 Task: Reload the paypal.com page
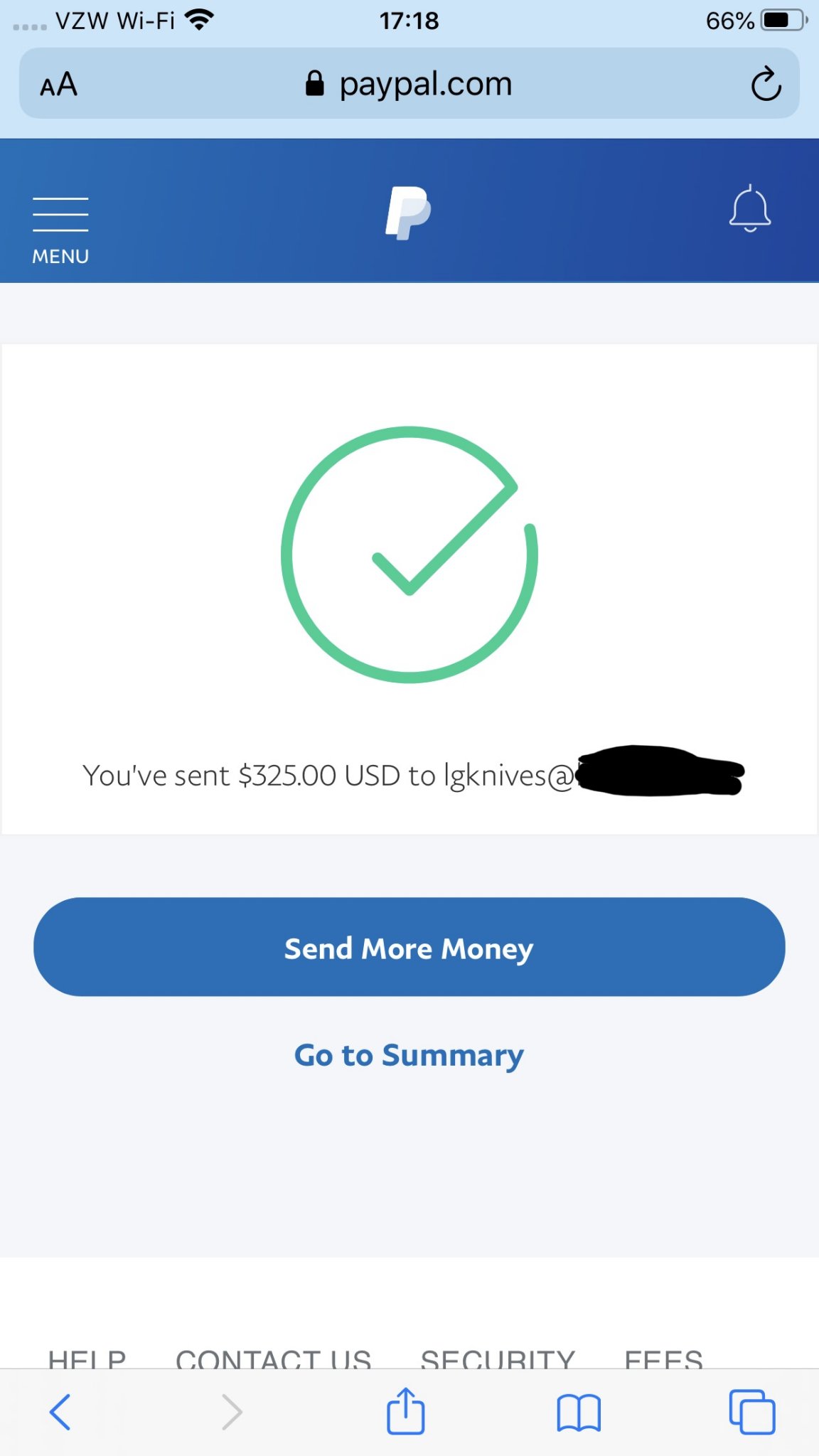[x=766, y=85]
